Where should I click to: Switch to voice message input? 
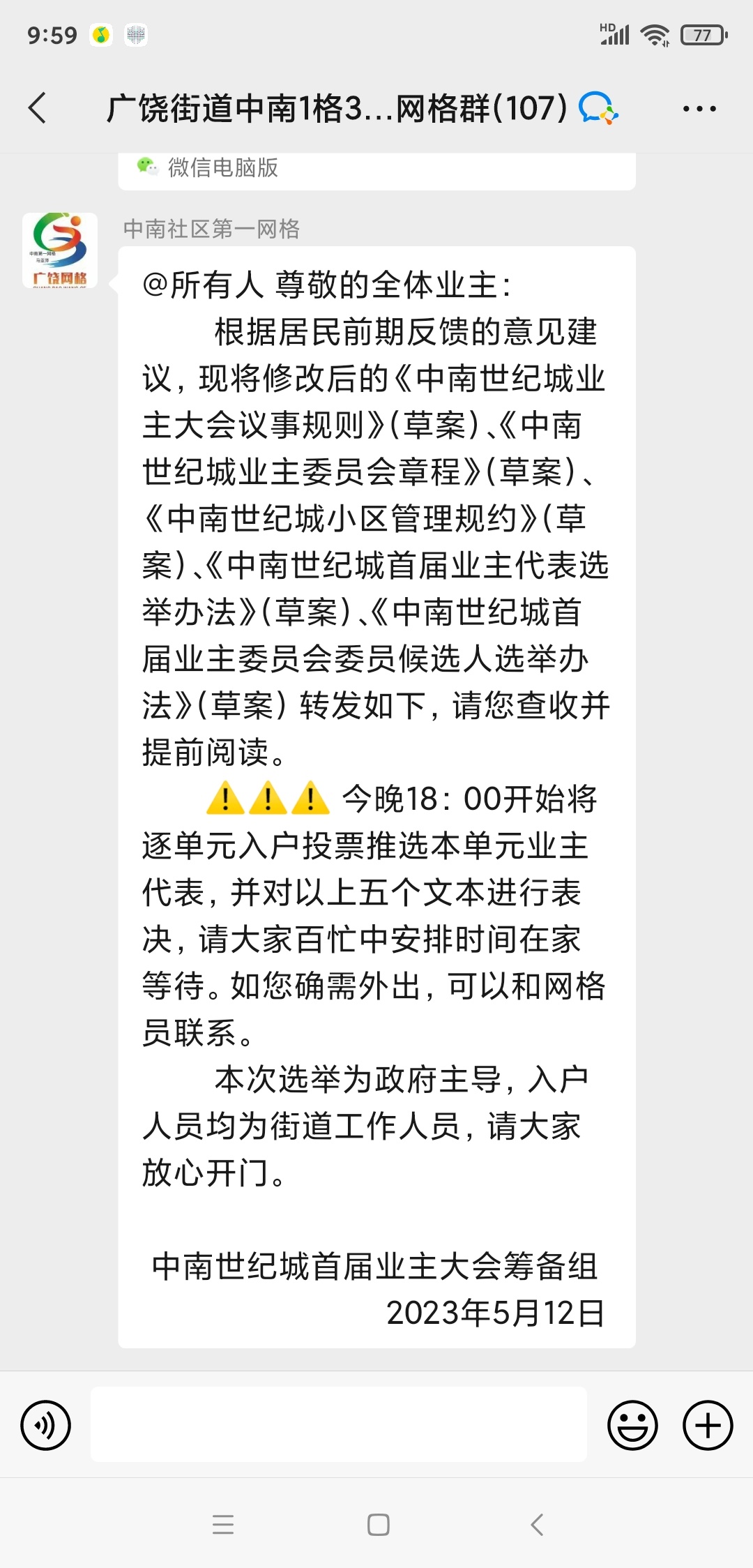pos(46,1425)
